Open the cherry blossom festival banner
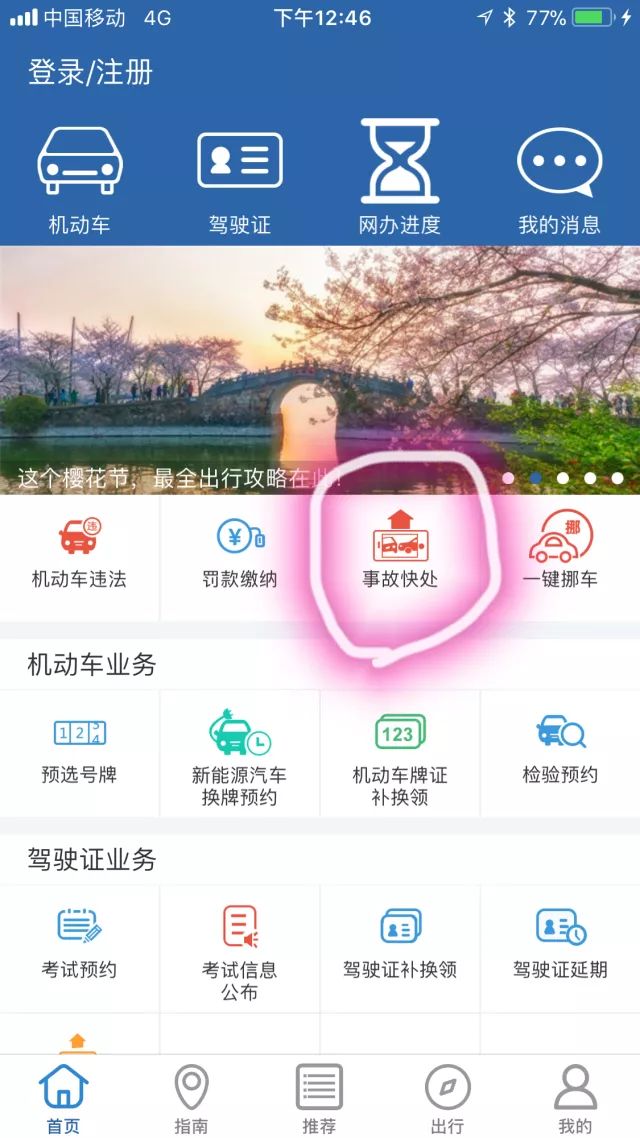Screen dimensions: 640x1138 (320, 370)
